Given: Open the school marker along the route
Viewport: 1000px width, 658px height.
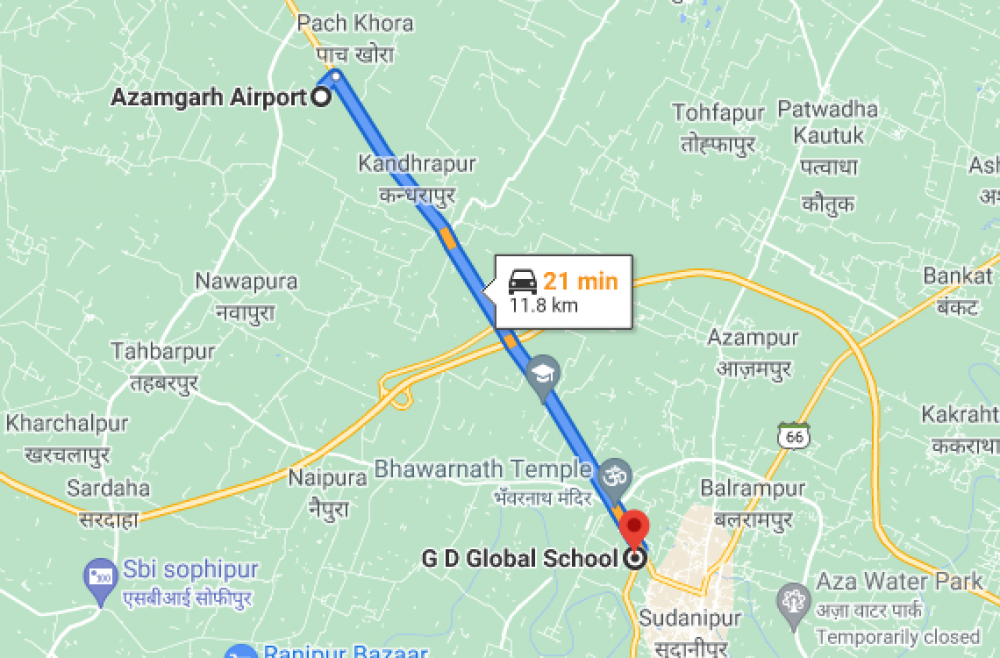Looking at the screenshot, I should (545, 376).
